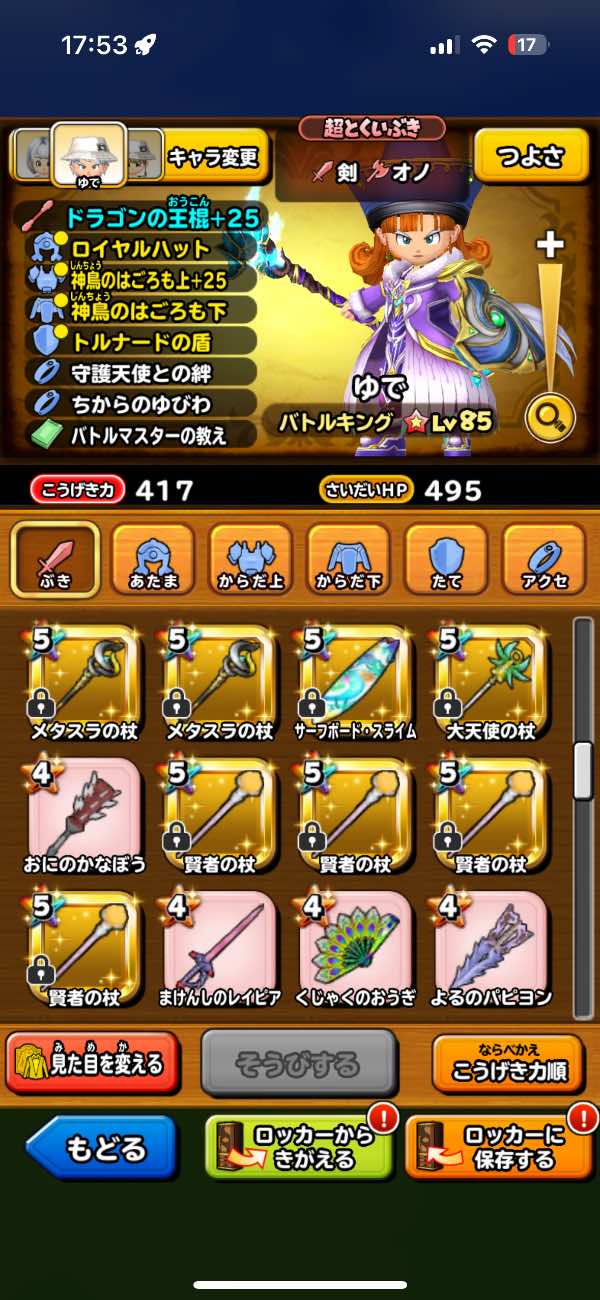Tap ロッカーに保存する button

click(x=498, y=1148)
